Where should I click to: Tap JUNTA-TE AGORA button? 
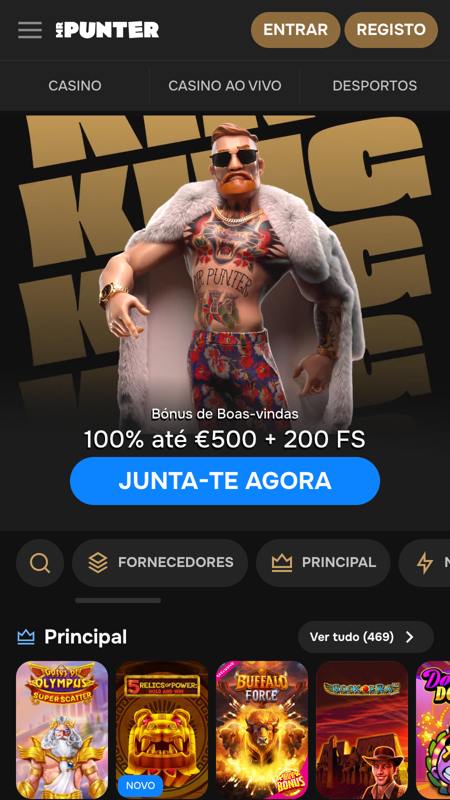(225, 481)
